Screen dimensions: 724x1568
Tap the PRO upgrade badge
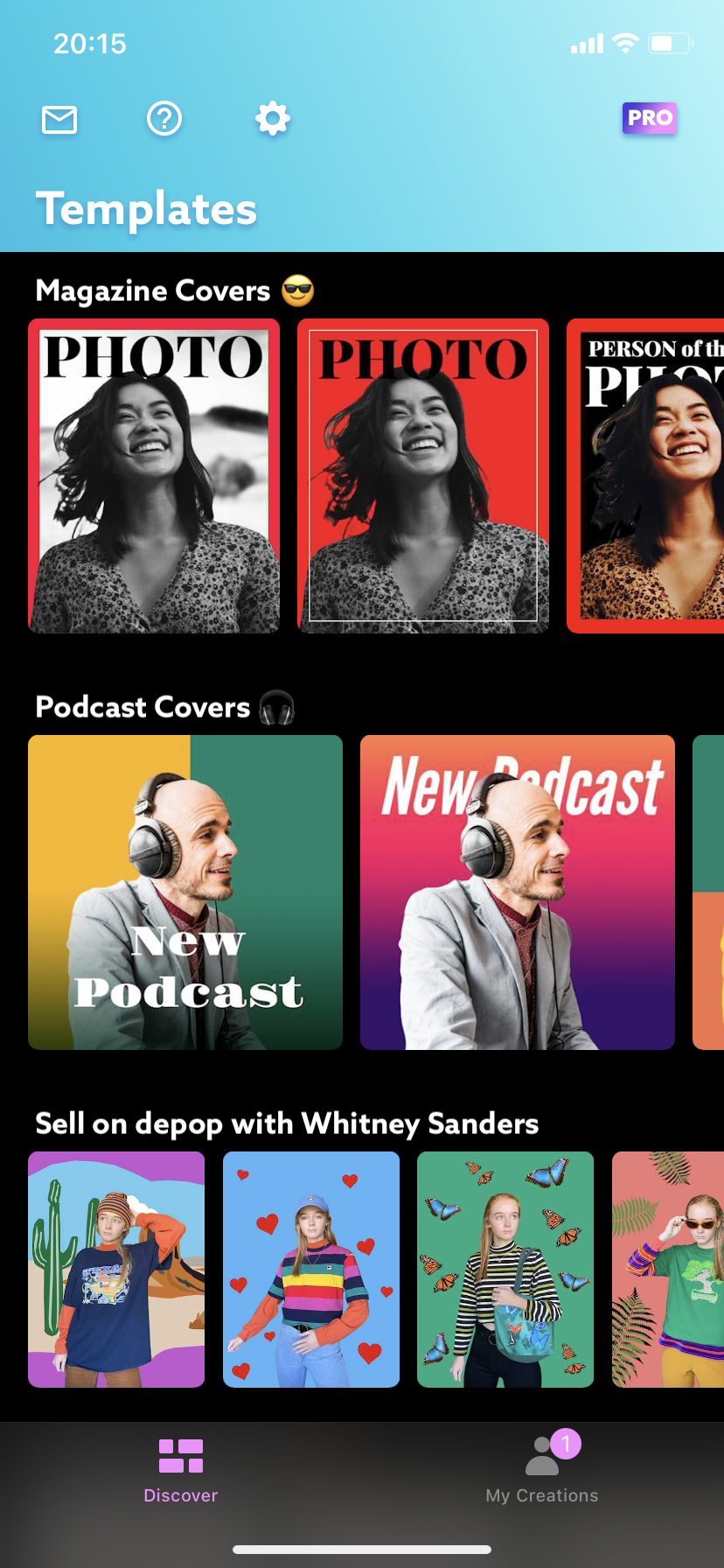[x=650, y=118]
